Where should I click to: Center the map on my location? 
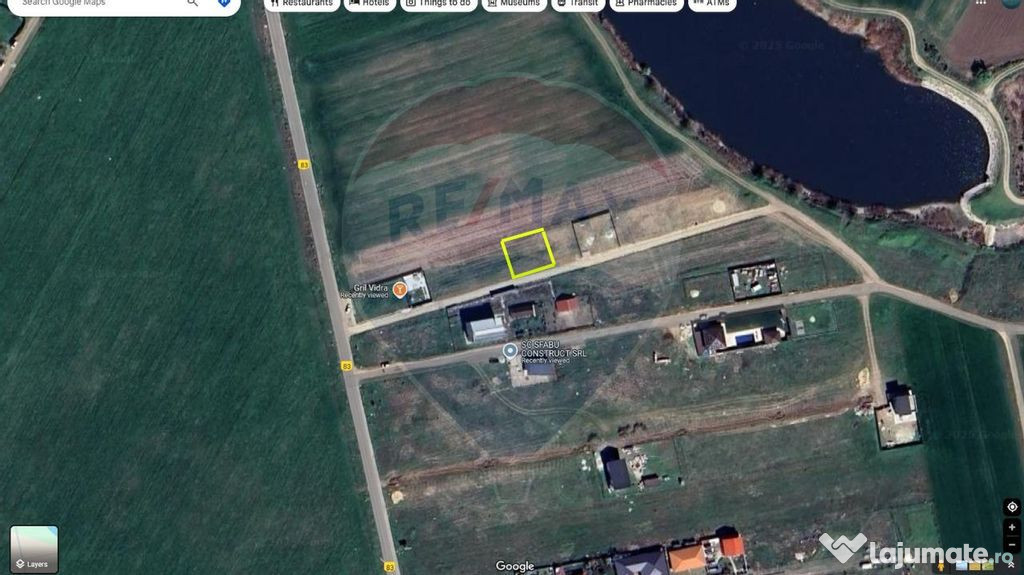[x=1012, y=507]
